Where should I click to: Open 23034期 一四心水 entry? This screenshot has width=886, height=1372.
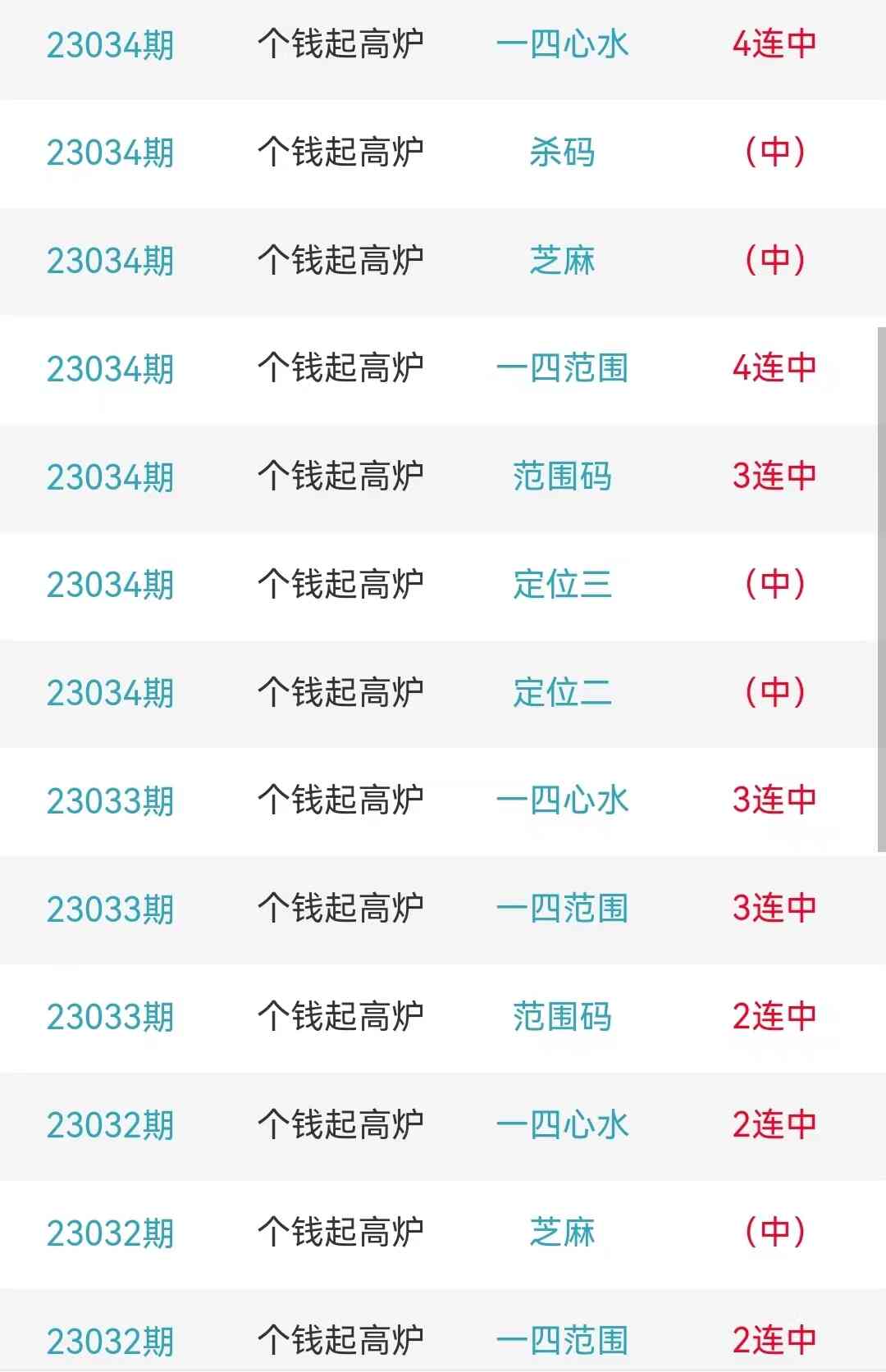tap(562, 44)
